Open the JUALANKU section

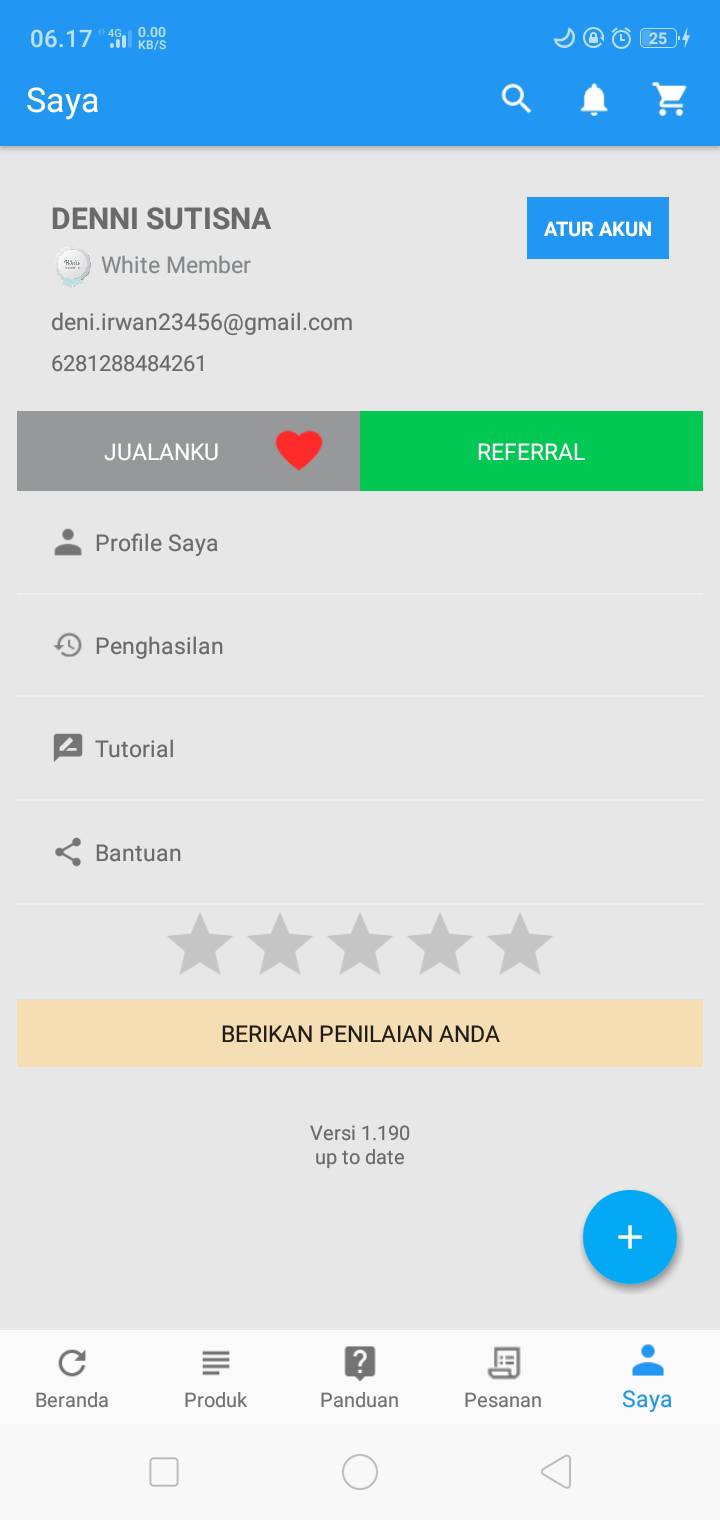click(x=188, y=451)
